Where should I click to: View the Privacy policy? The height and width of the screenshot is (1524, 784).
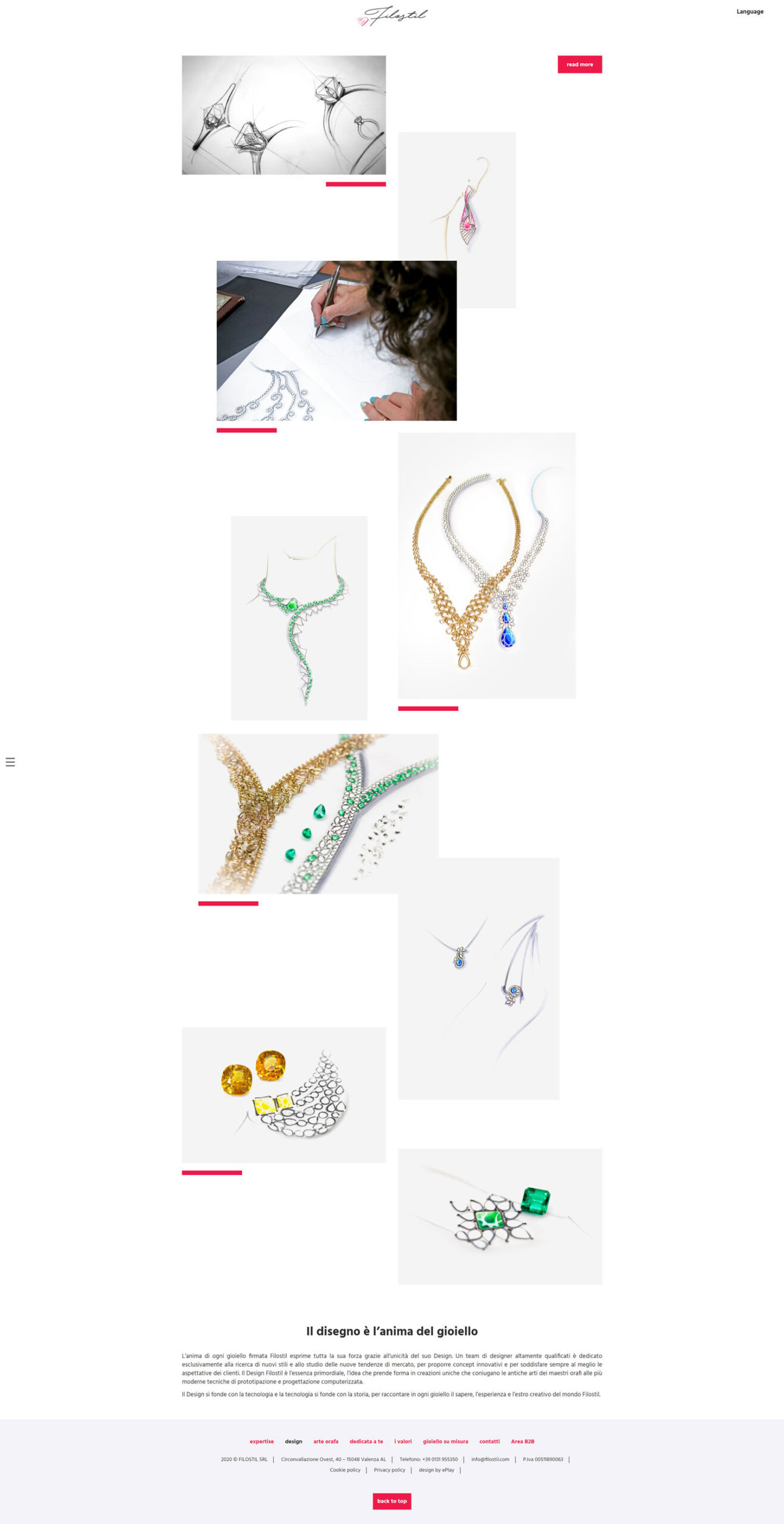(x=389, y=1470)
